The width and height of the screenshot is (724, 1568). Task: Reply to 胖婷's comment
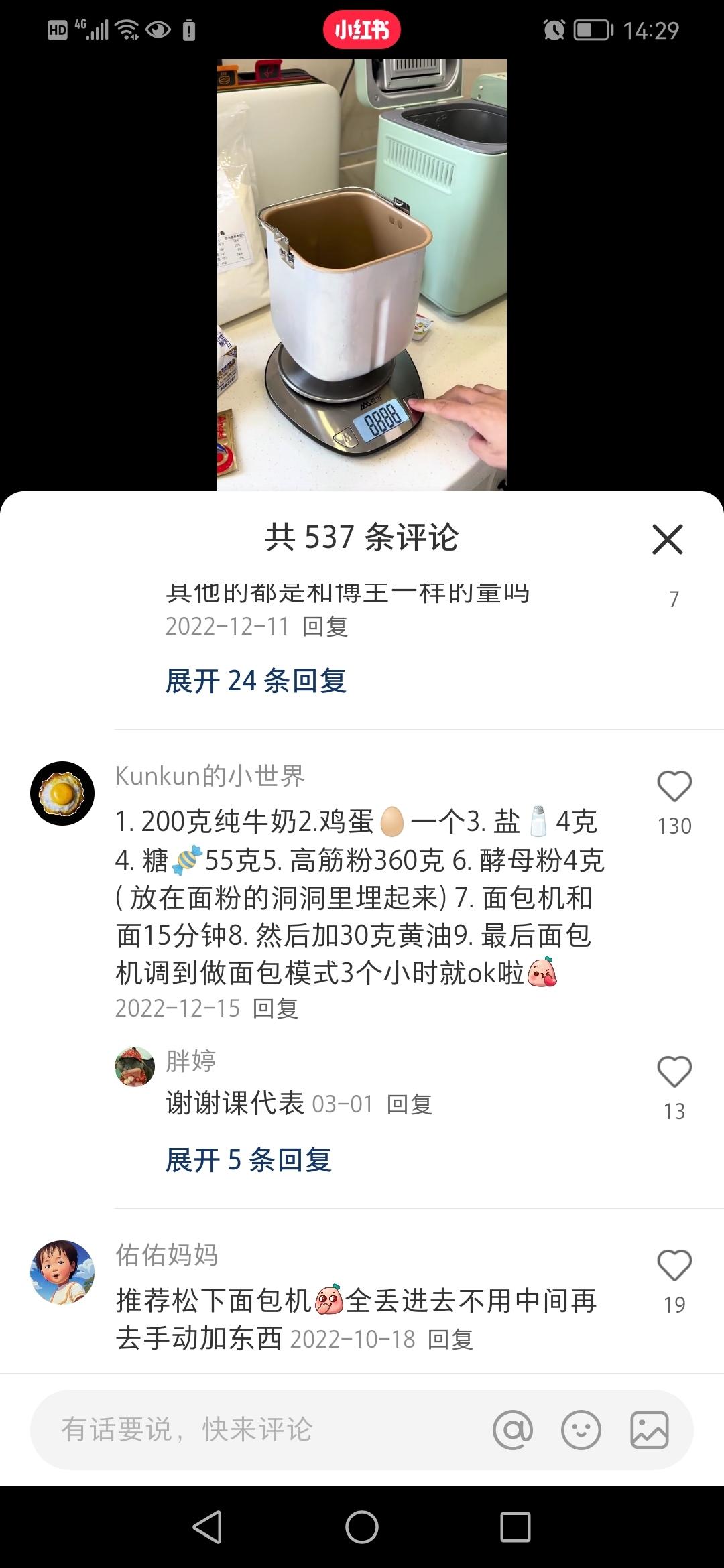click(x=409, y=1104)
